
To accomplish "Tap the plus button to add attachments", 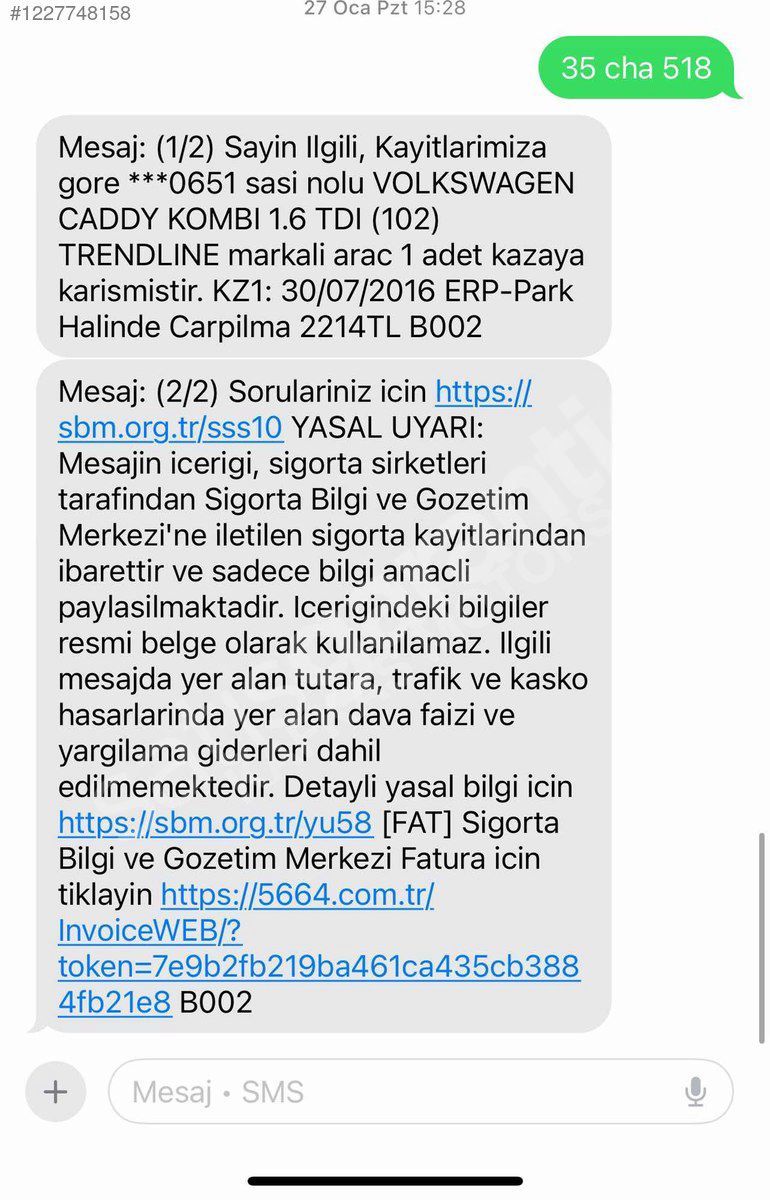I will point(56,1091).
